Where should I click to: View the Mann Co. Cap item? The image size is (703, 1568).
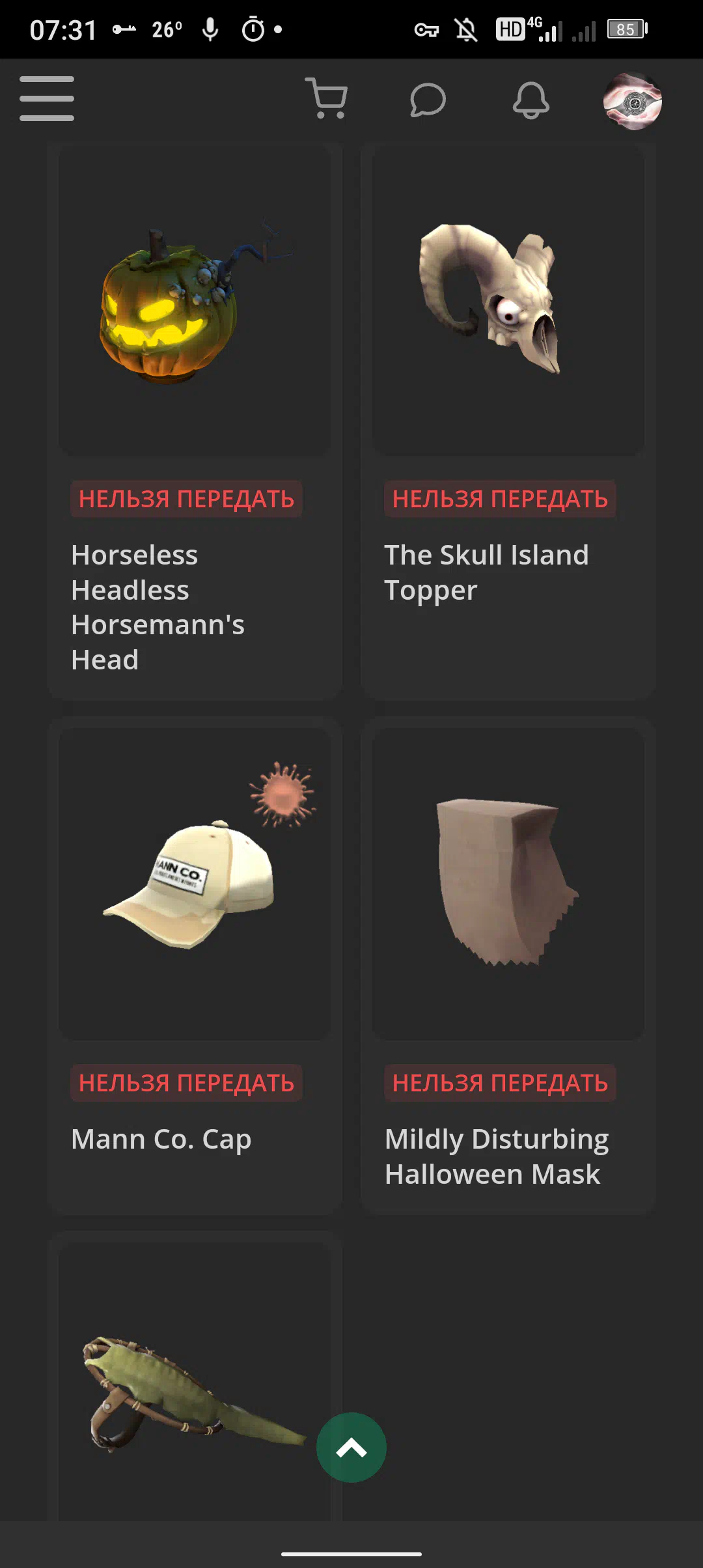pos(194,883)
